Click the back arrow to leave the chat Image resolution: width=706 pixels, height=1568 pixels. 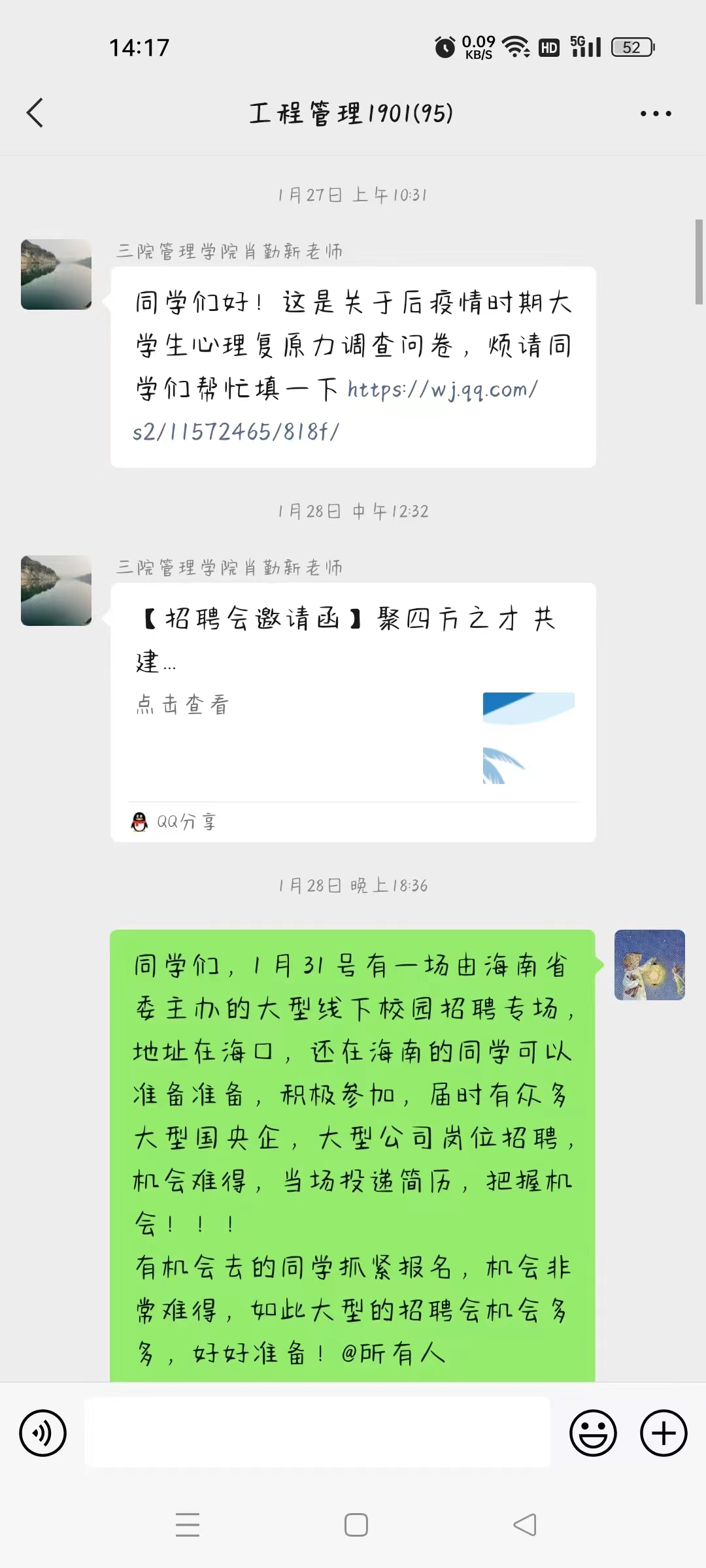pos(35,112)
